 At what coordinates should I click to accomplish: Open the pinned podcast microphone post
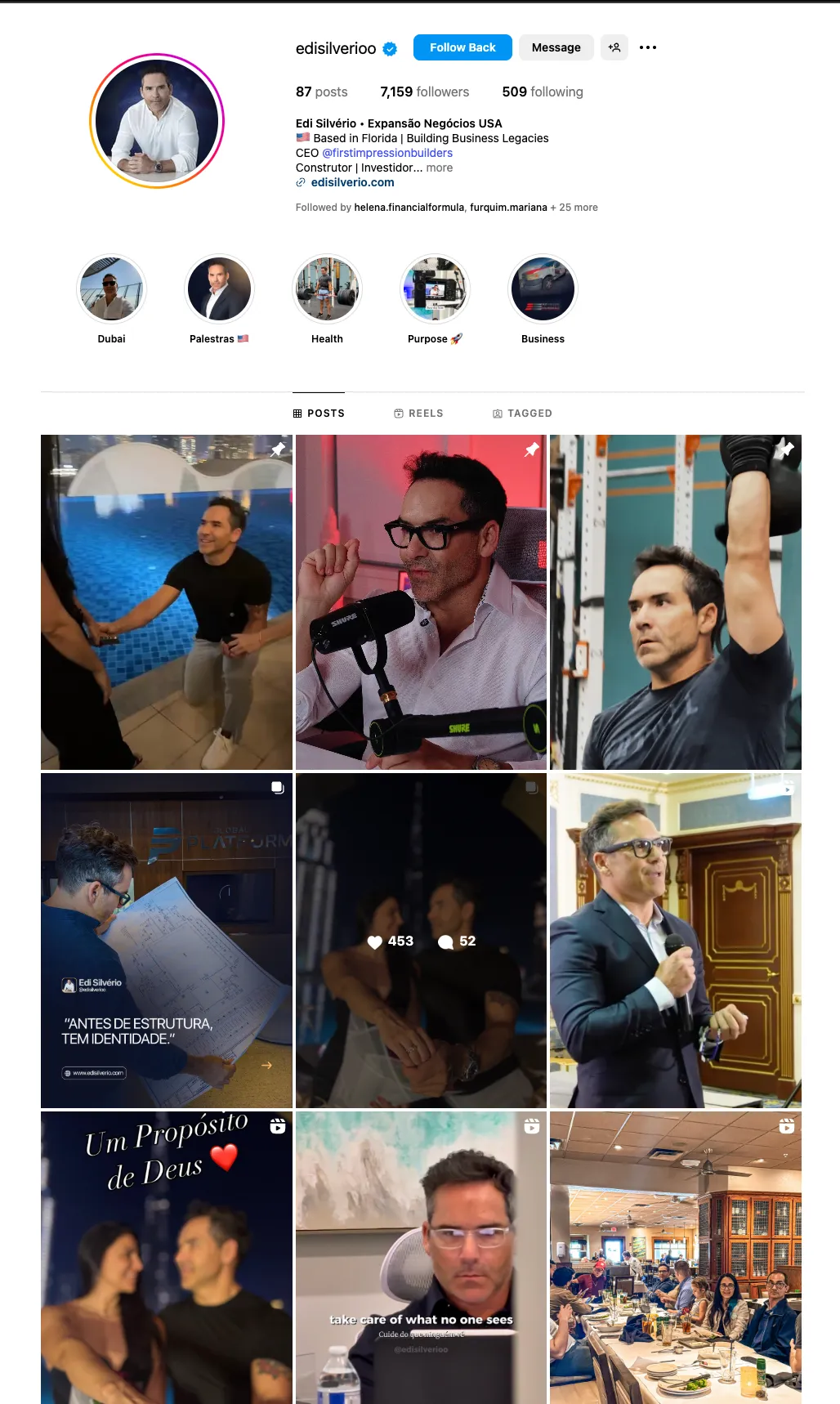(x=421, y=602)
